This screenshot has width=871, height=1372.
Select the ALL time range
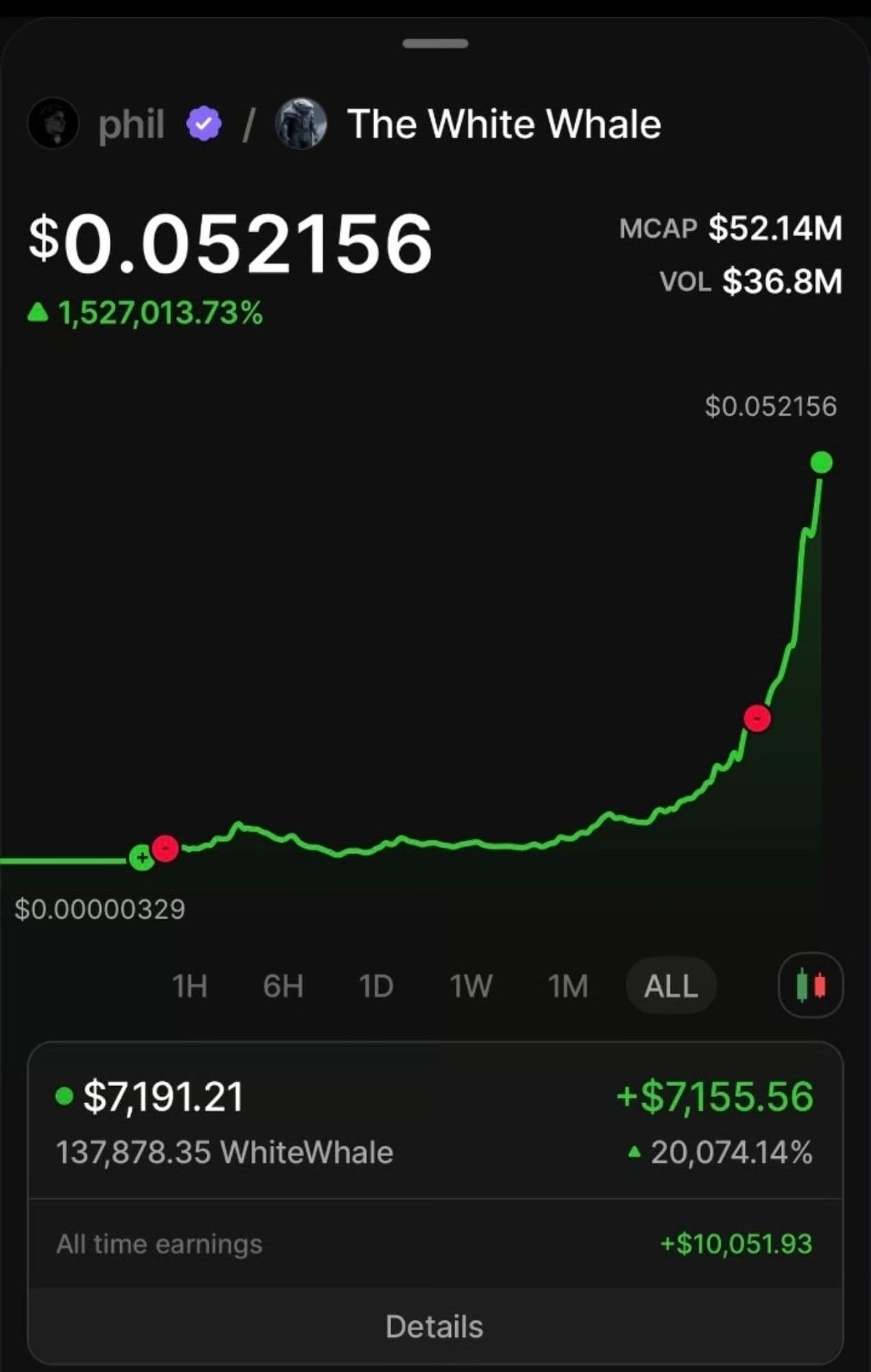click(x=671, y=986)
